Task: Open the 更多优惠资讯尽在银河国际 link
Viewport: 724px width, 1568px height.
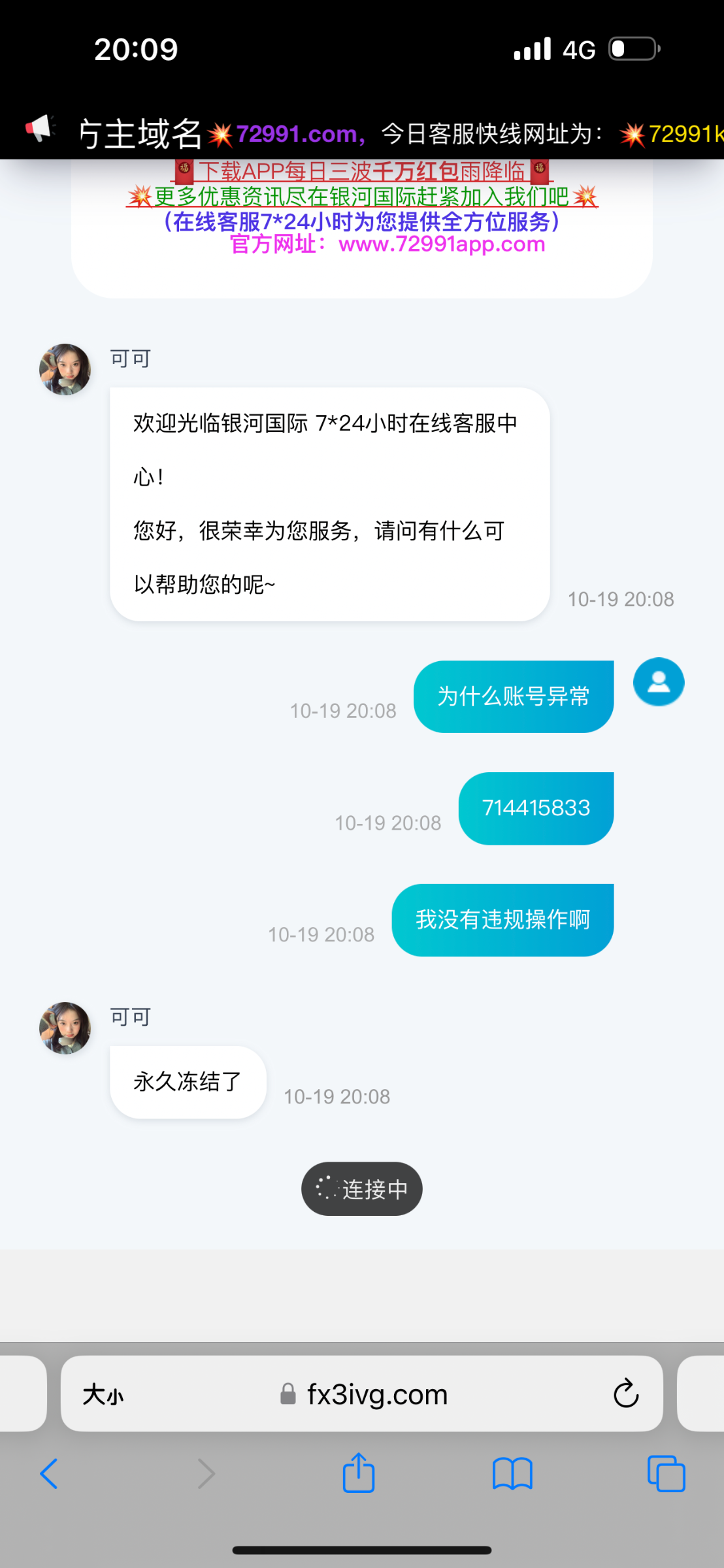Action: (362, 197)
